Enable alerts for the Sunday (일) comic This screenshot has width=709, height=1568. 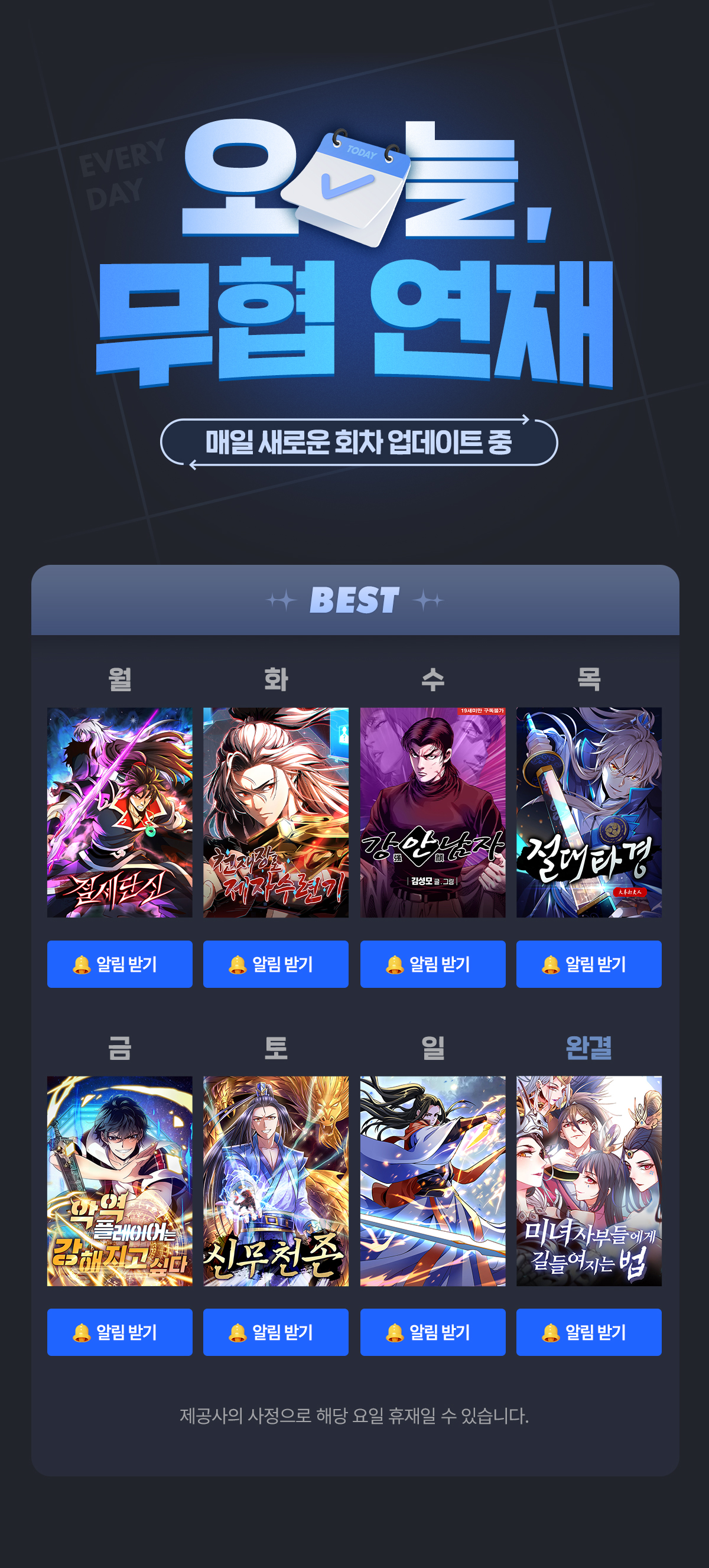pos(432,1332)
